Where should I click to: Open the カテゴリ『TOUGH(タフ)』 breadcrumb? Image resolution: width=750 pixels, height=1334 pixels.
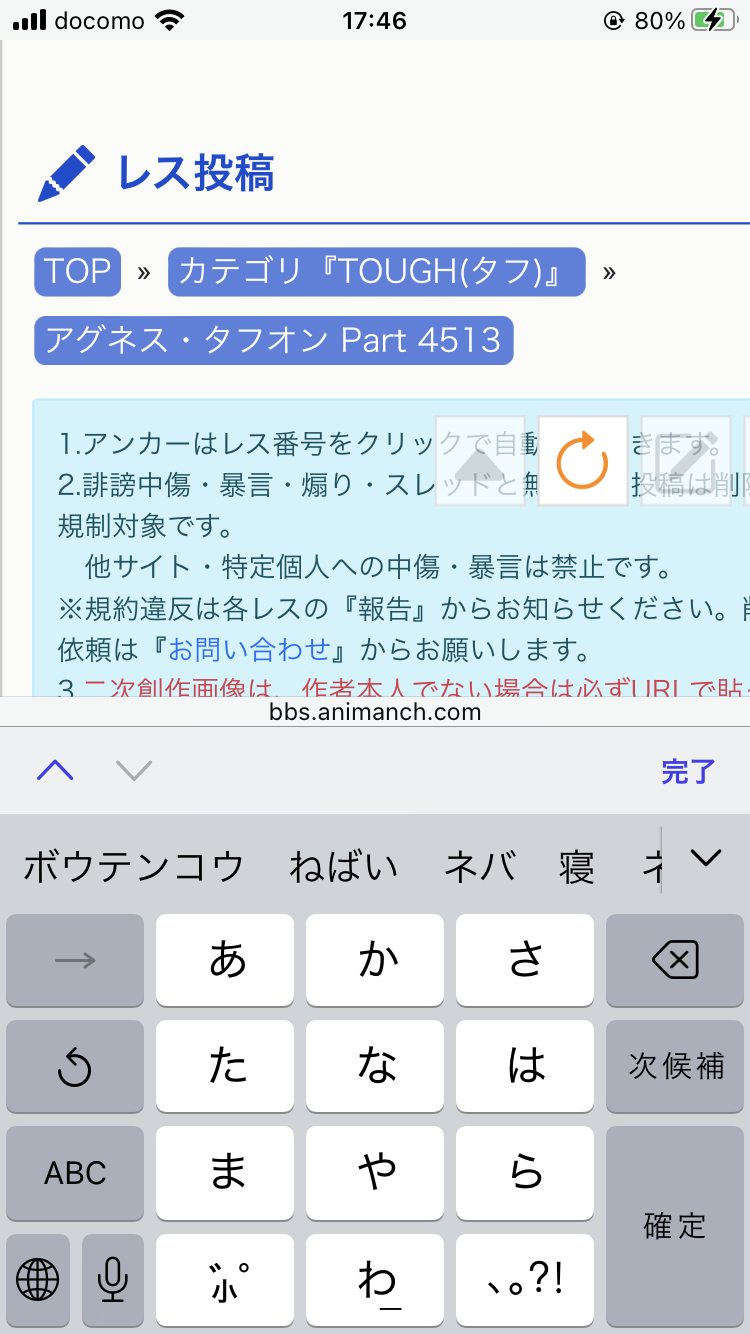(x=377, y=272)
